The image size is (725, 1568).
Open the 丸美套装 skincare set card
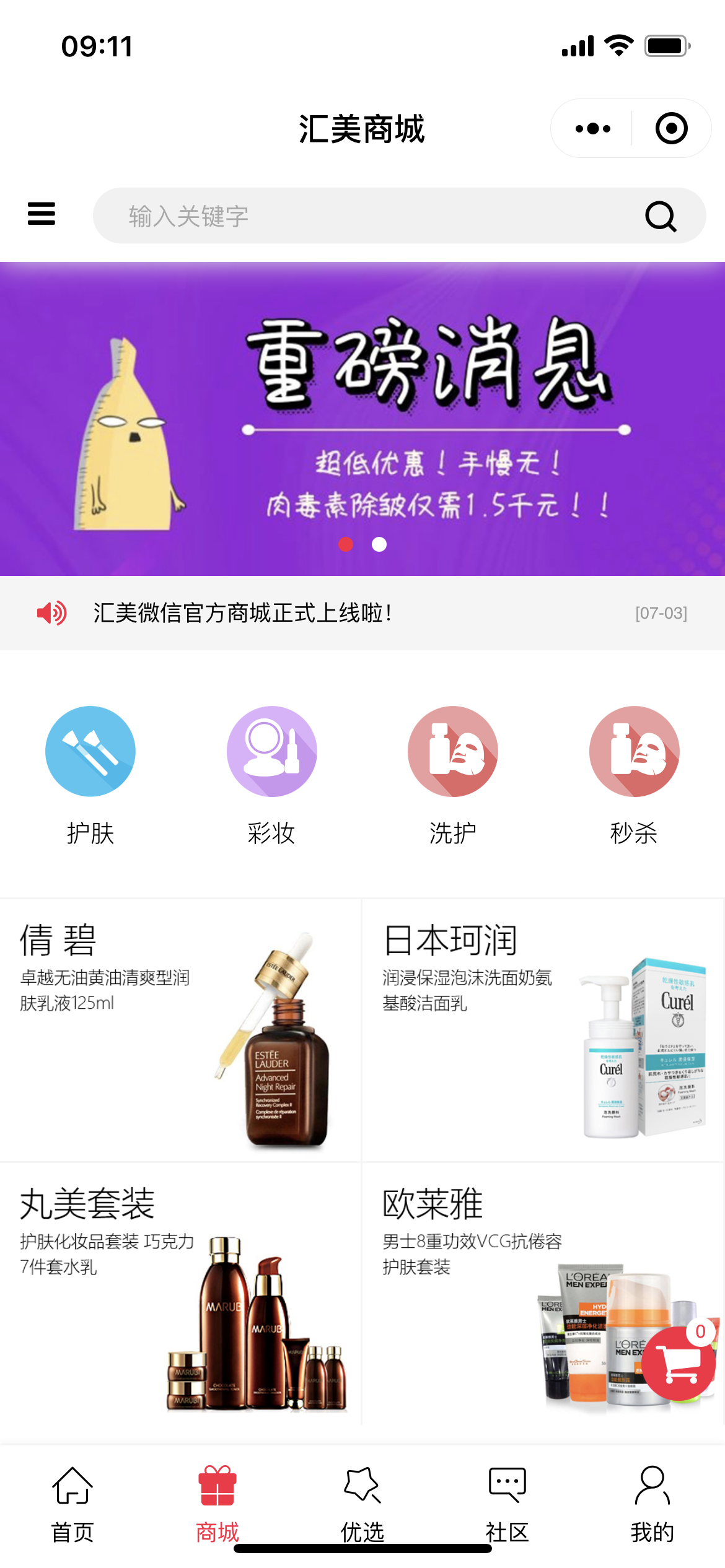point(180,1294)
